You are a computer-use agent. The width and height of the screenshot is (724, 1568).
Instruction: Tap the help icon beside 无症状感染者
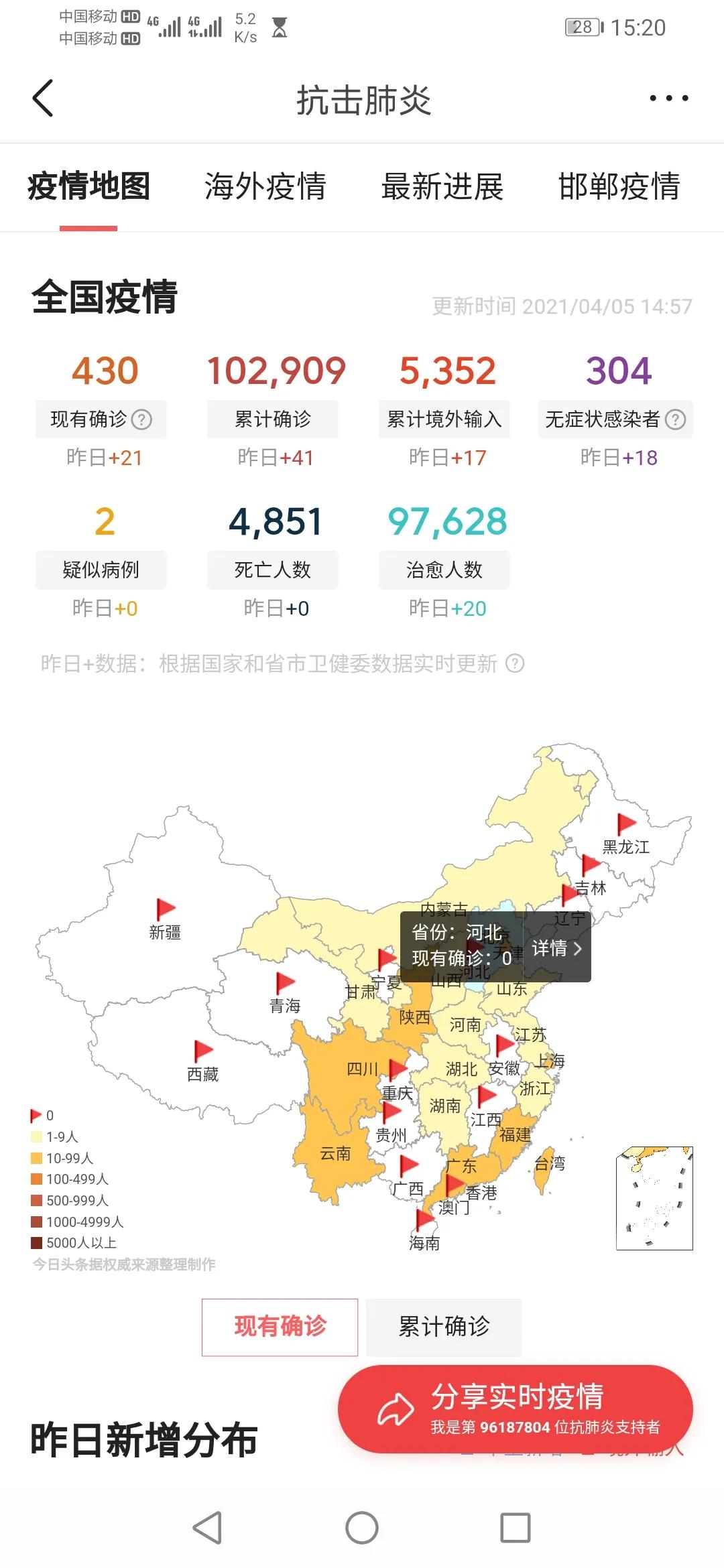675,419
